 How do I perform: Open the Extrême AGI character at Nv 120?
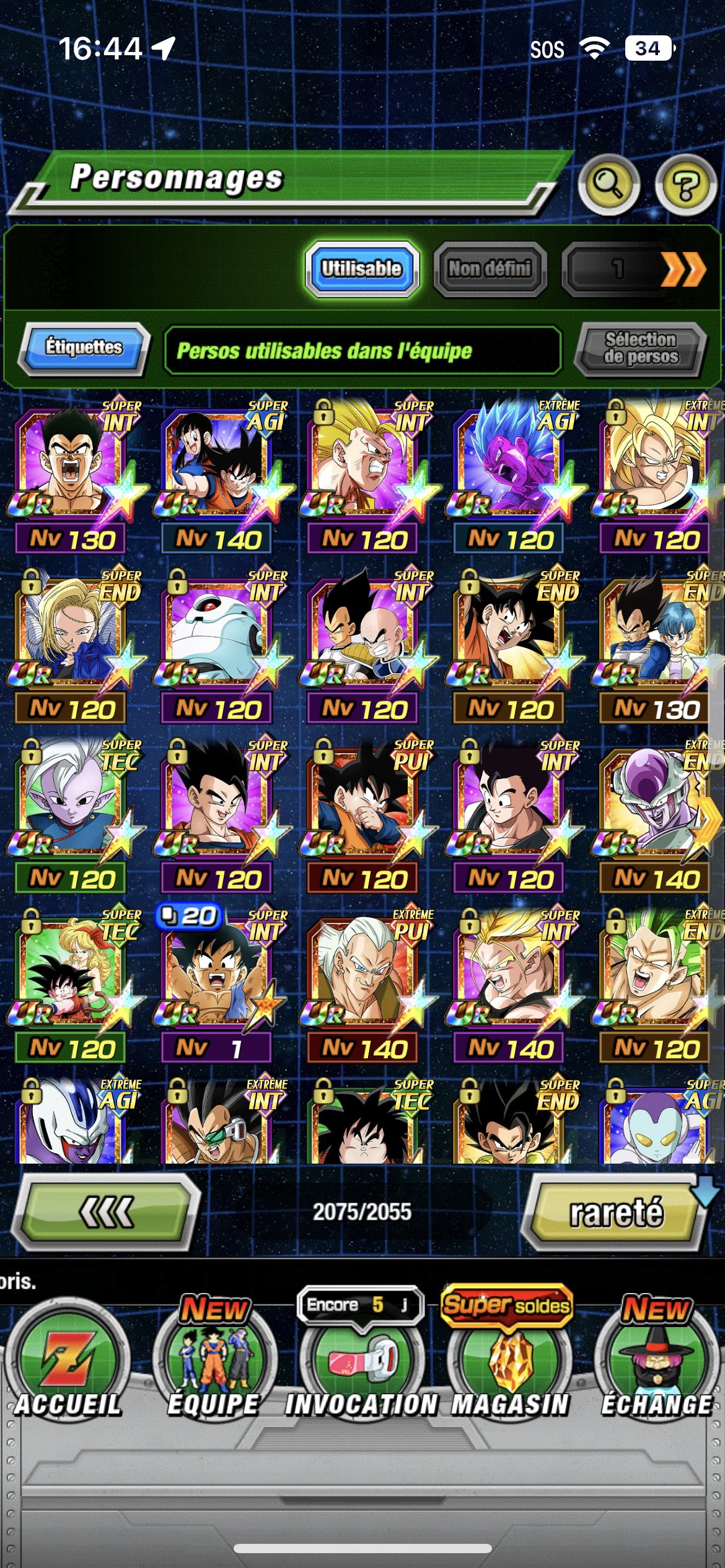509,474
